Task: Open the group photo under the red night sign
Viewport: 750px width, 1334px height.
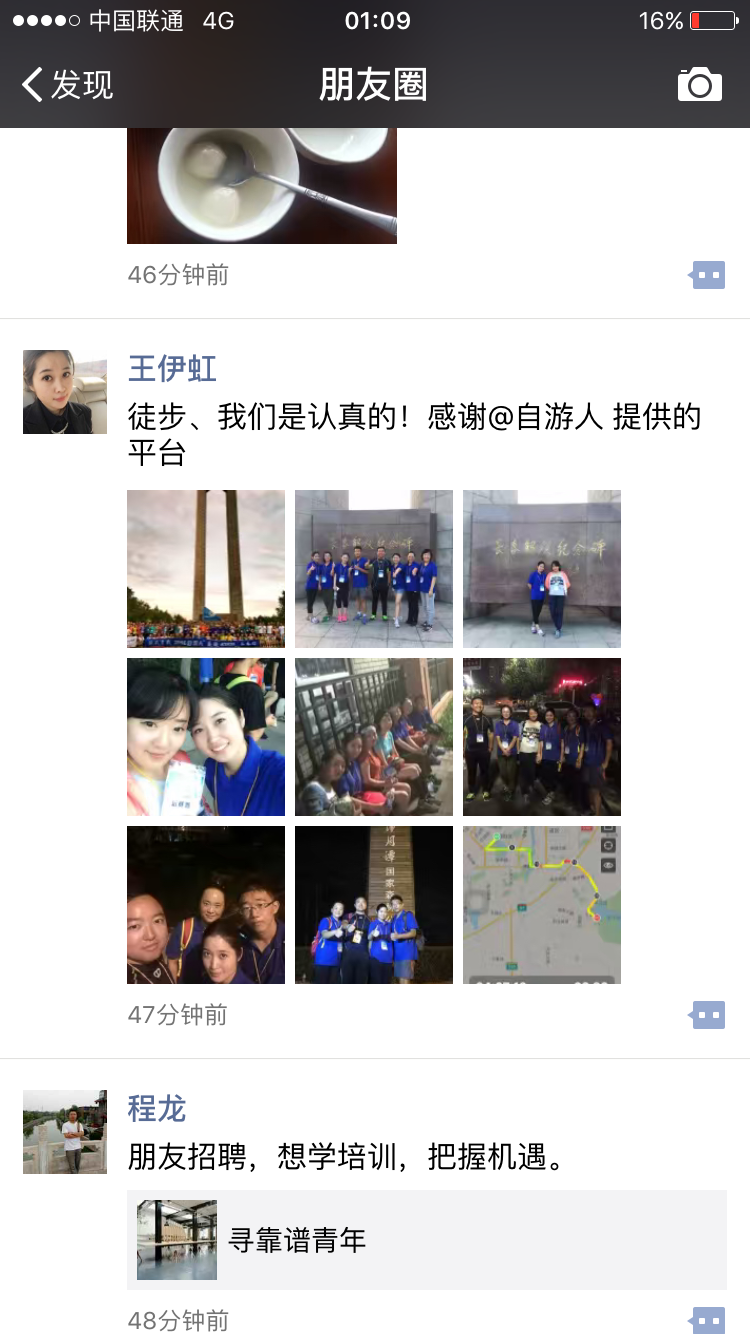Action: click(x=542, y=737)
